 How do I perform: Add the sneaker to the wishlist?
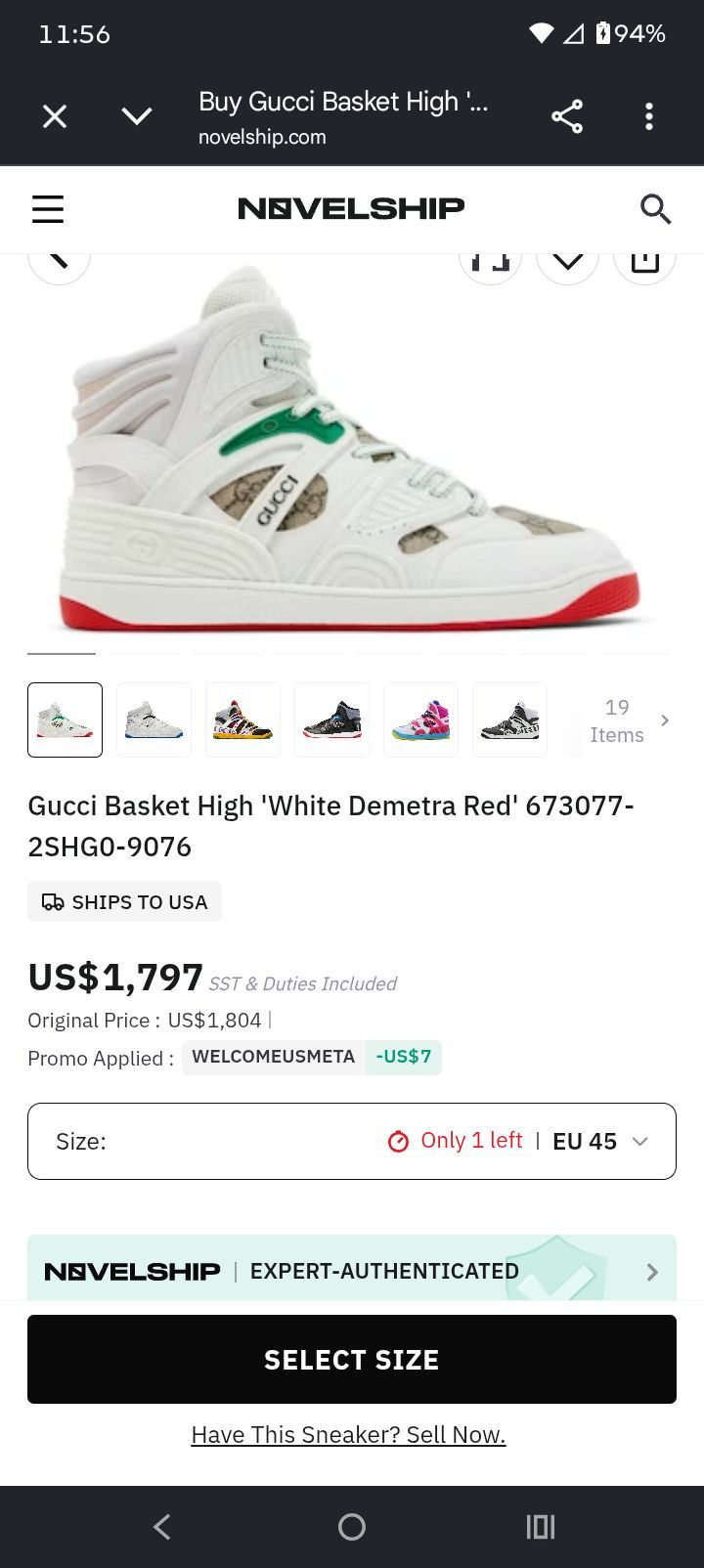(x=568, y=260)
